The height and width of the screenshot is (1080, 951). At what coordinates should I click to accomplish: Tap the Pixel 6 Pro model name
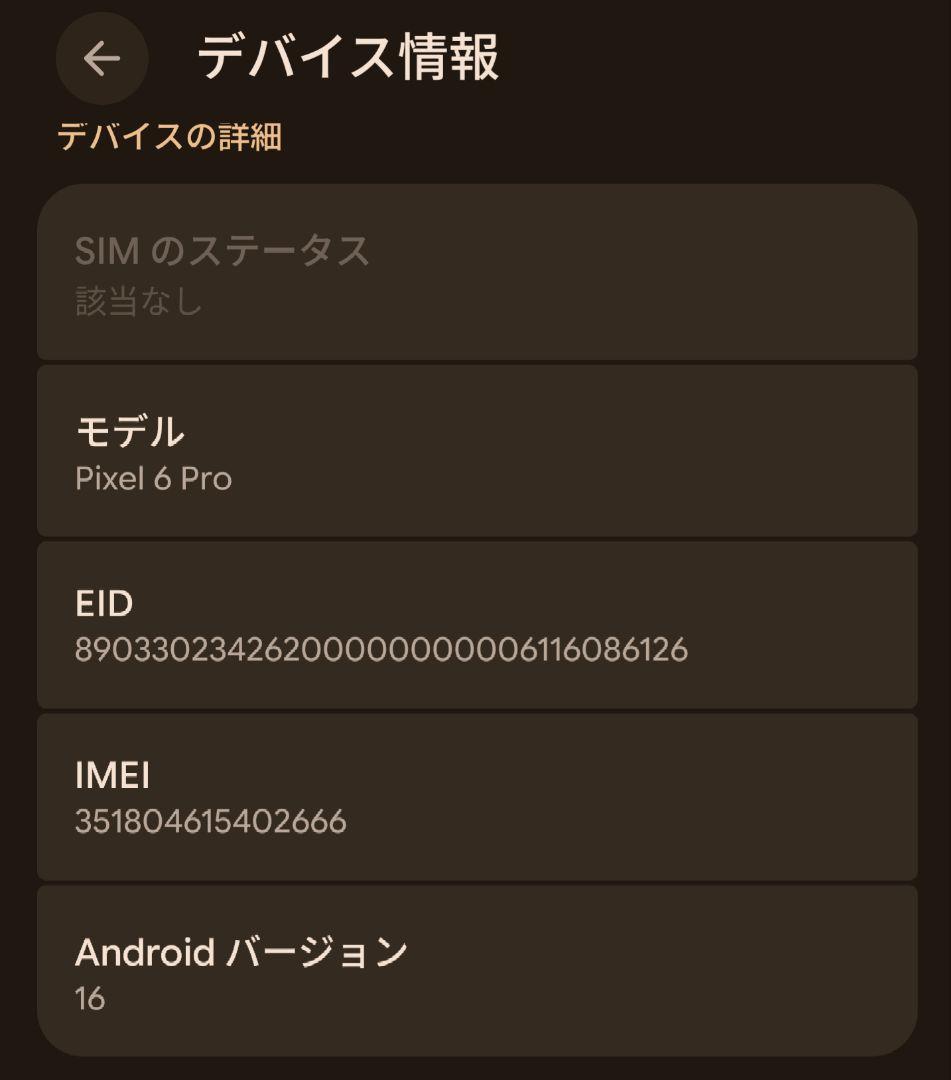(154, 478)
